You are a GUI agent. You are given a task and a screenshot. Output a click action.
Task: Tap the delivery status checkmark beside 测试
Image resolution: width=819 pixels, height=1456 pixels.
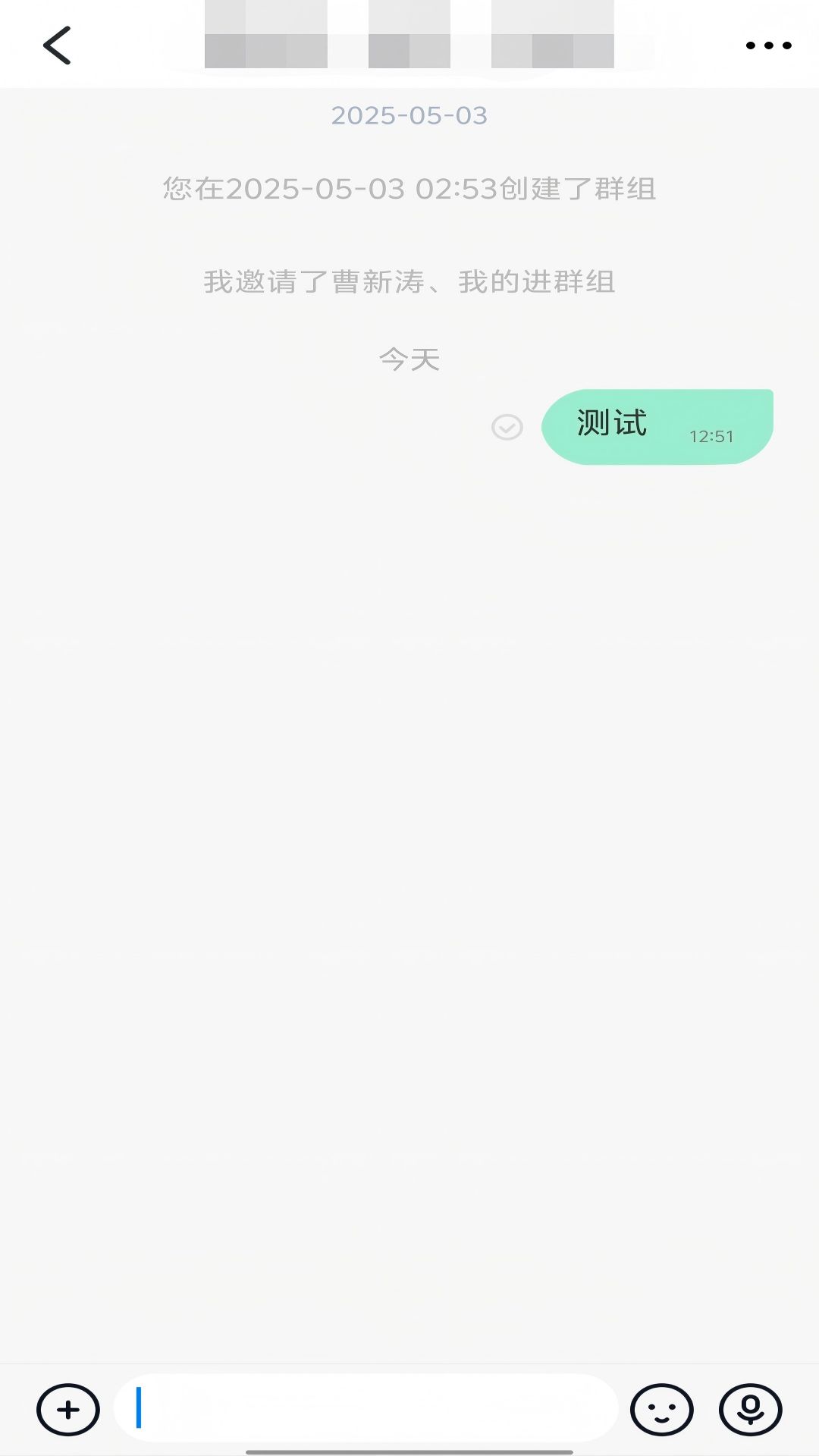507,428
